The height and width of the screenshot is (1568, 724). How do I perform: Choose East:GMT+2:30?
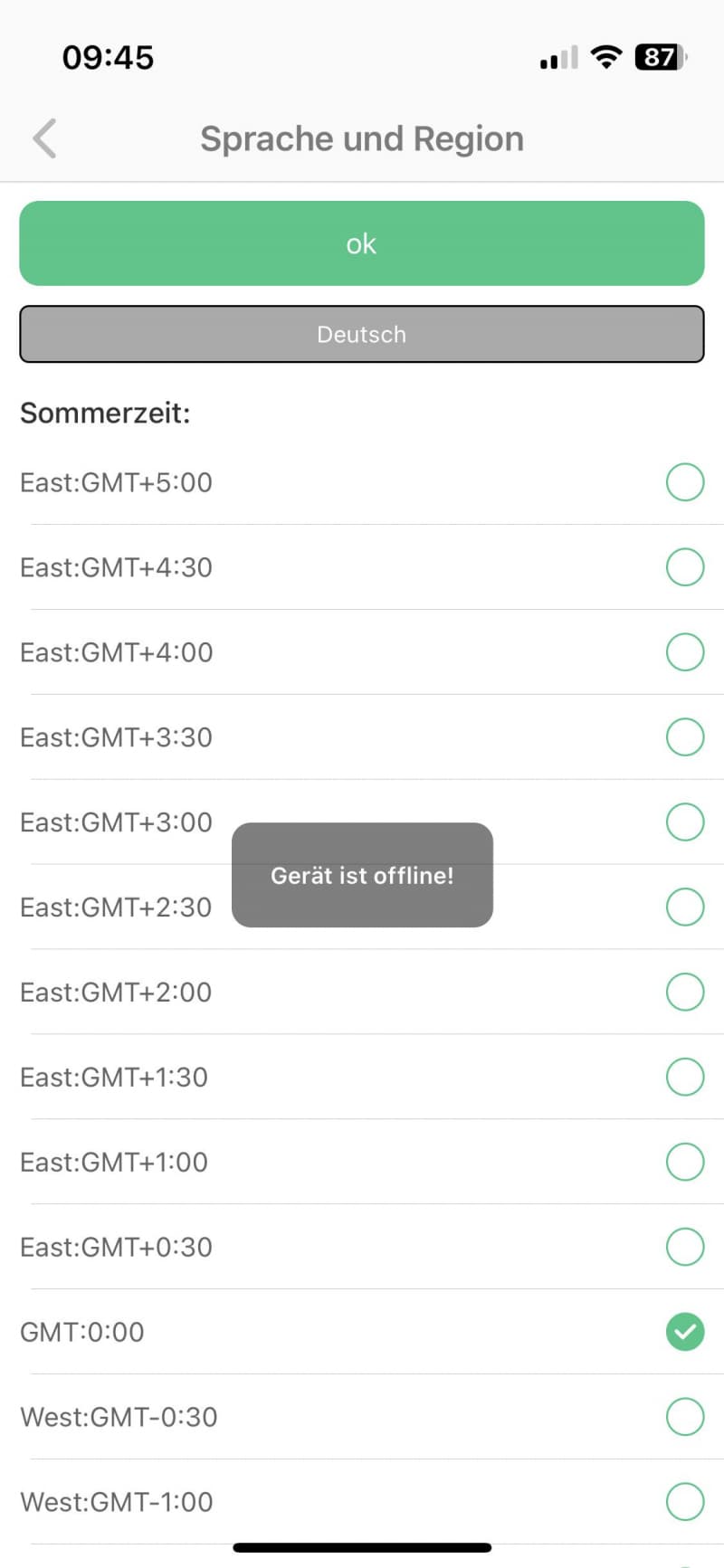click(362, 907)
